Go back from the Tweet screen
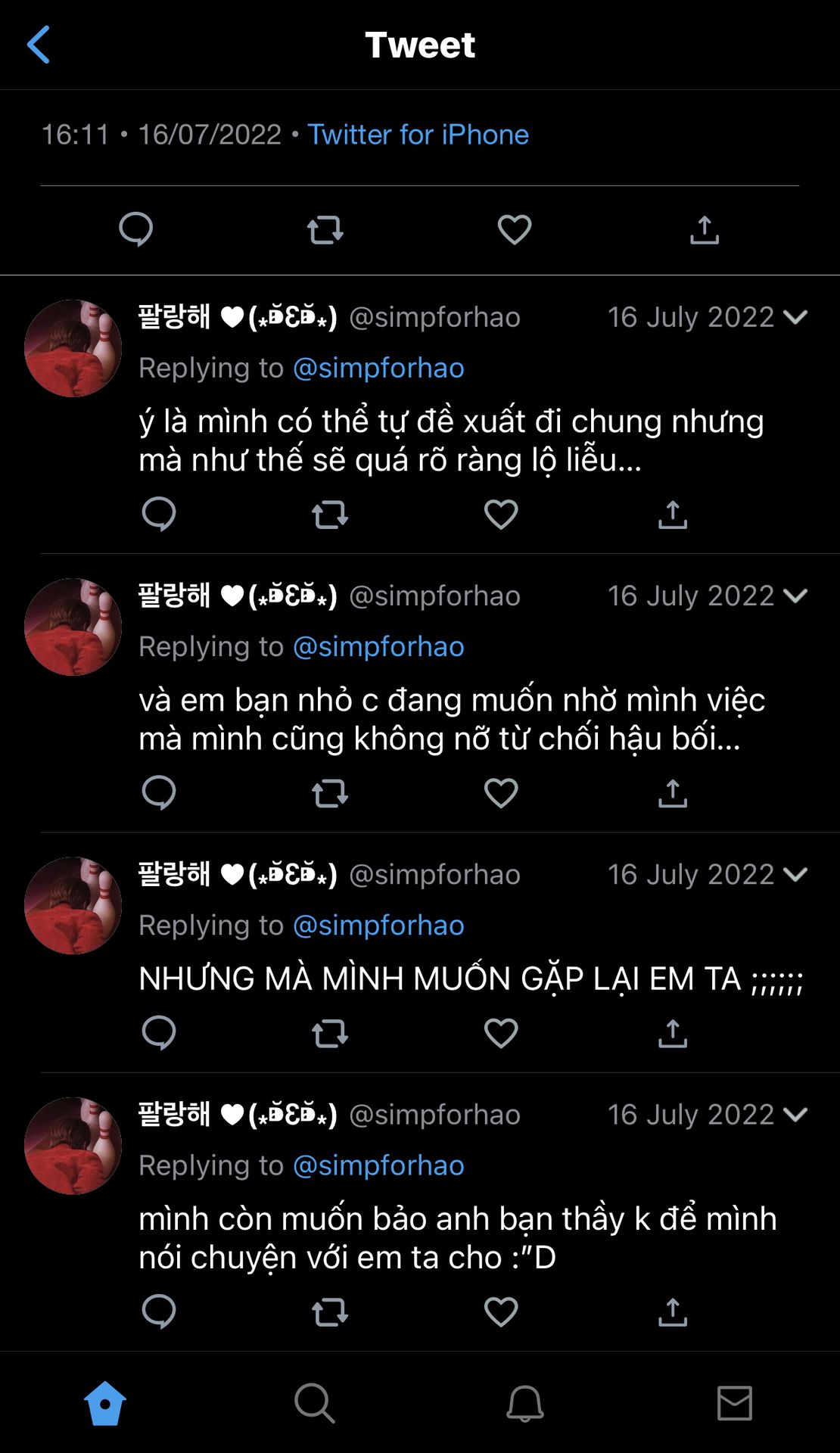840x1453 pixels. [39, 45]
